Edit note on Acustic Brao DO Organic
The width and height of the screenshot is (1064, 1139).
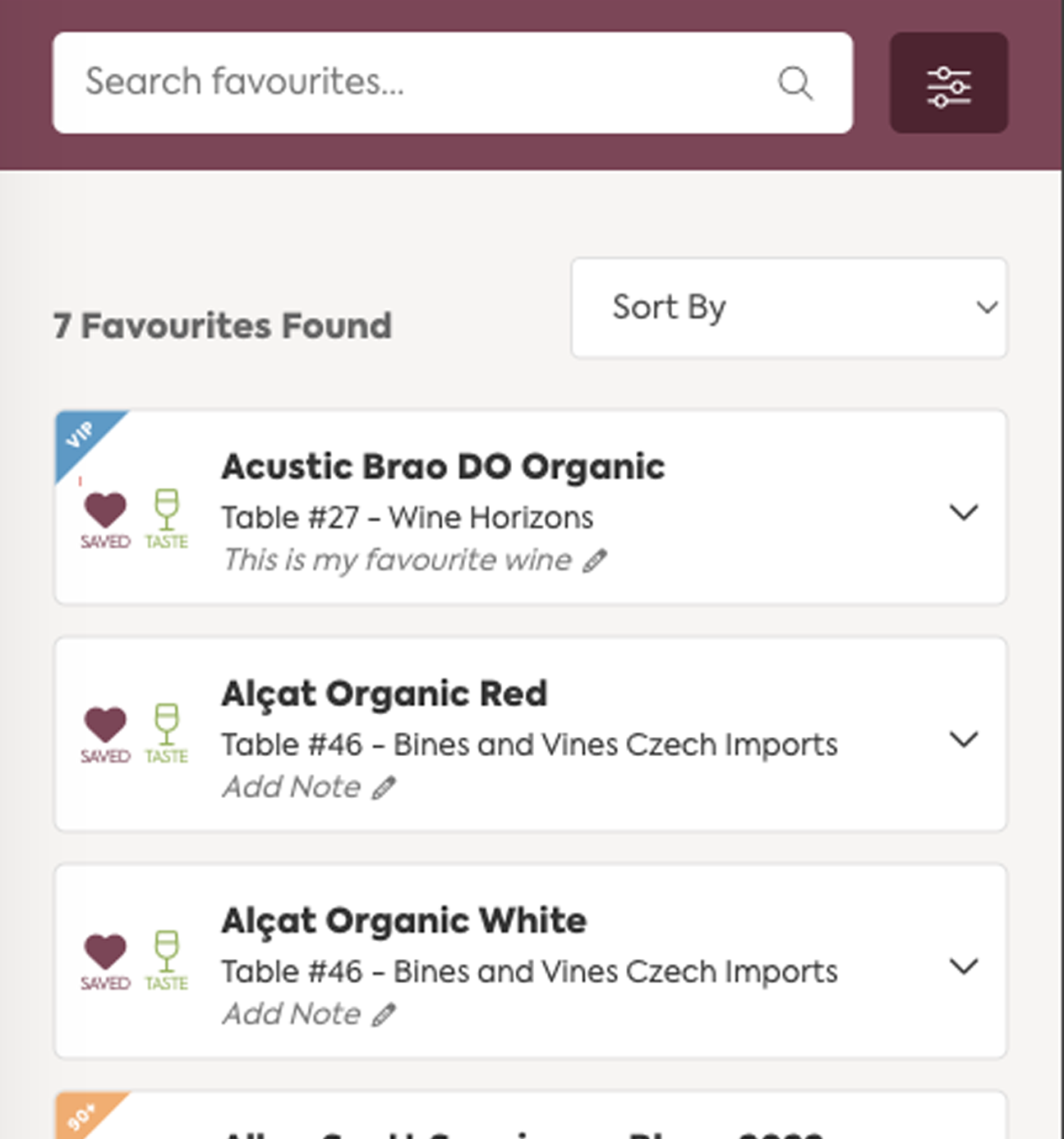point(595,561)
